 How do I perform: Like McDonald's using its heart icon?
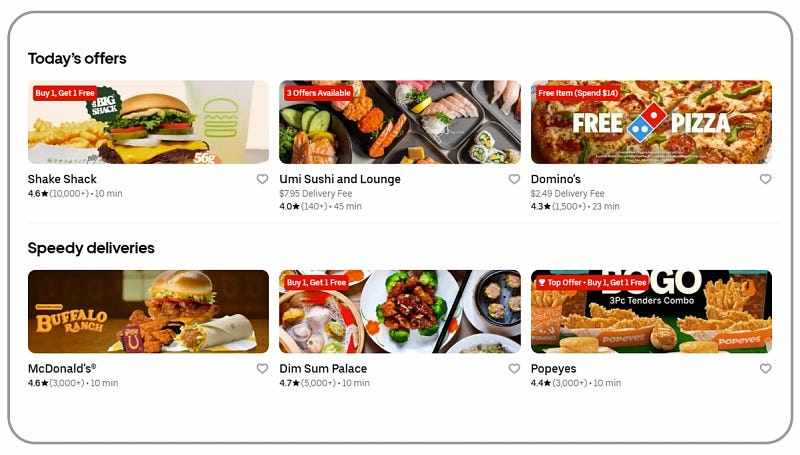click(x=262, y=368)
